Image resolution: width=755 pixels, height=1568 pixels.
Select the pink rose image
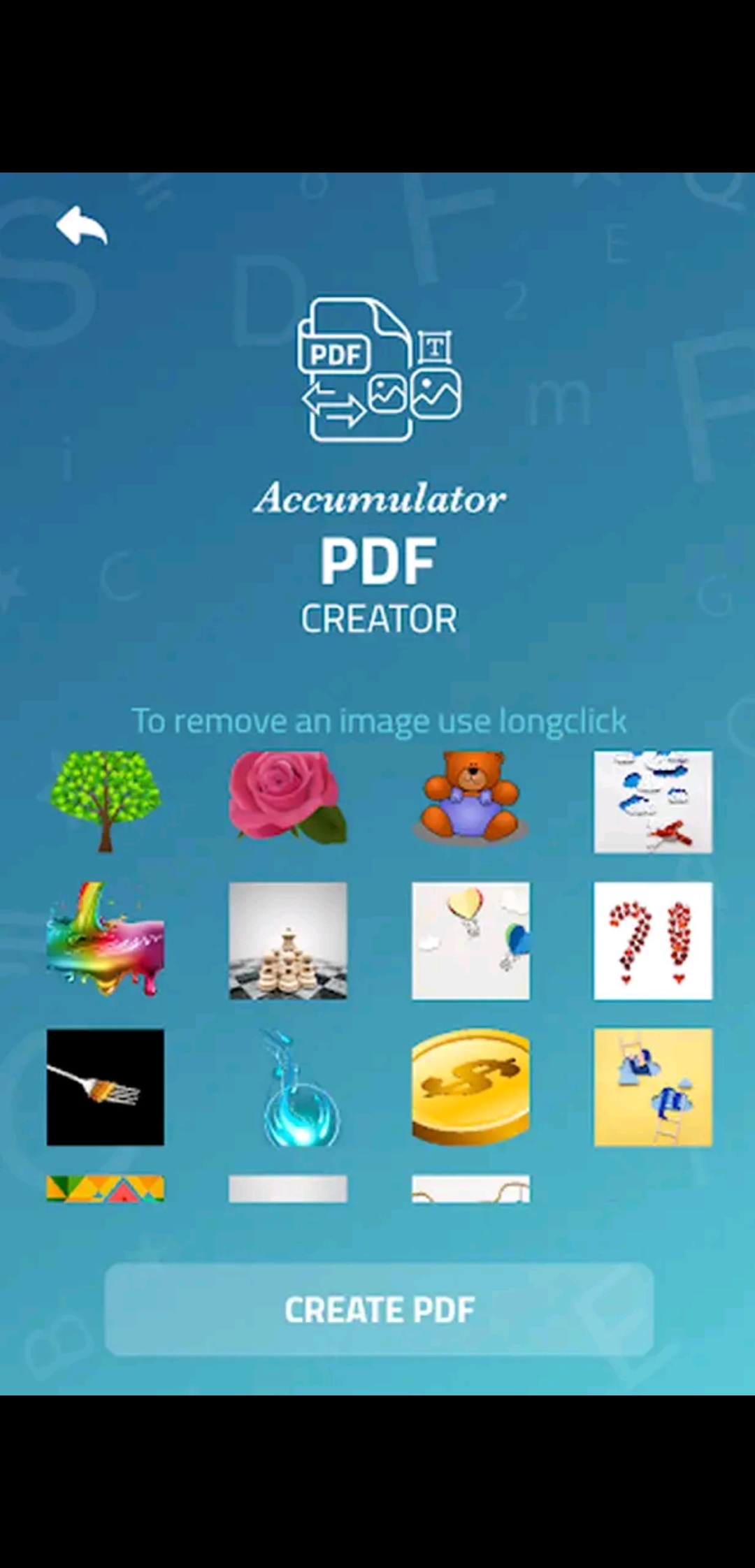tap(288, 797)
